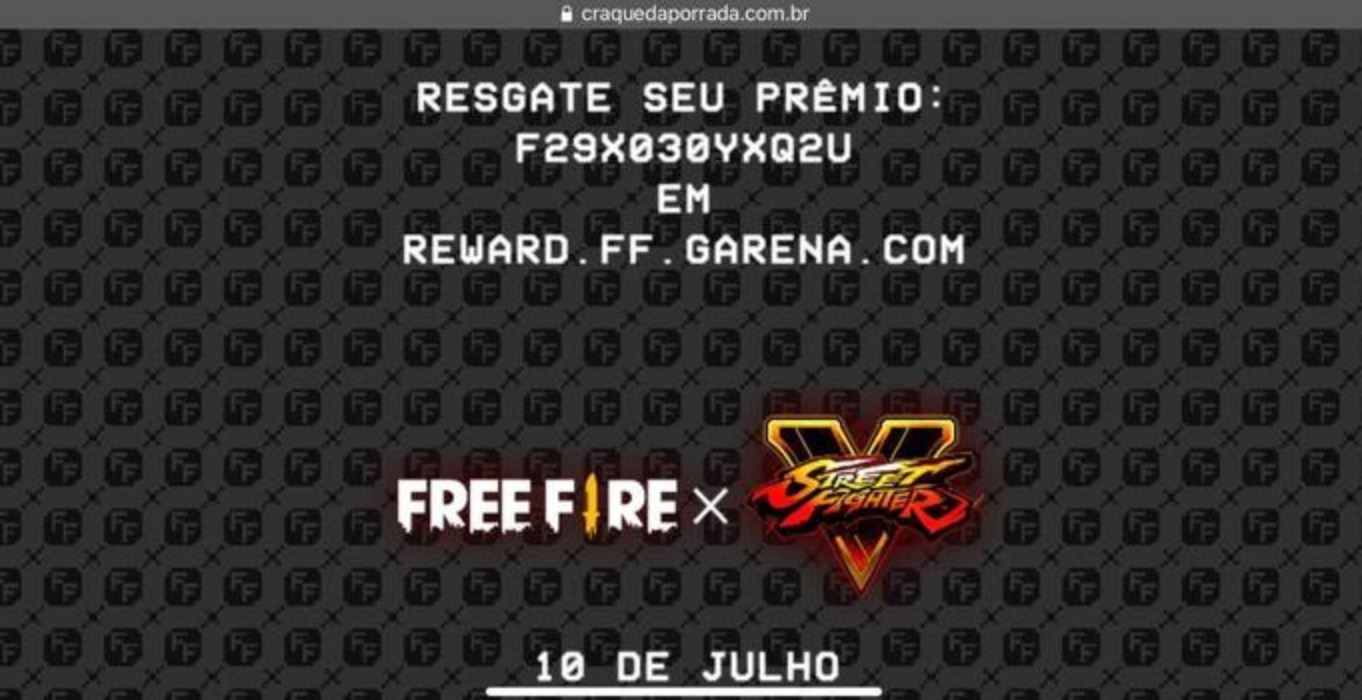Tap the craquedaporrada.com.br address bar
1362x700 pixels.
tap(684, 14)
